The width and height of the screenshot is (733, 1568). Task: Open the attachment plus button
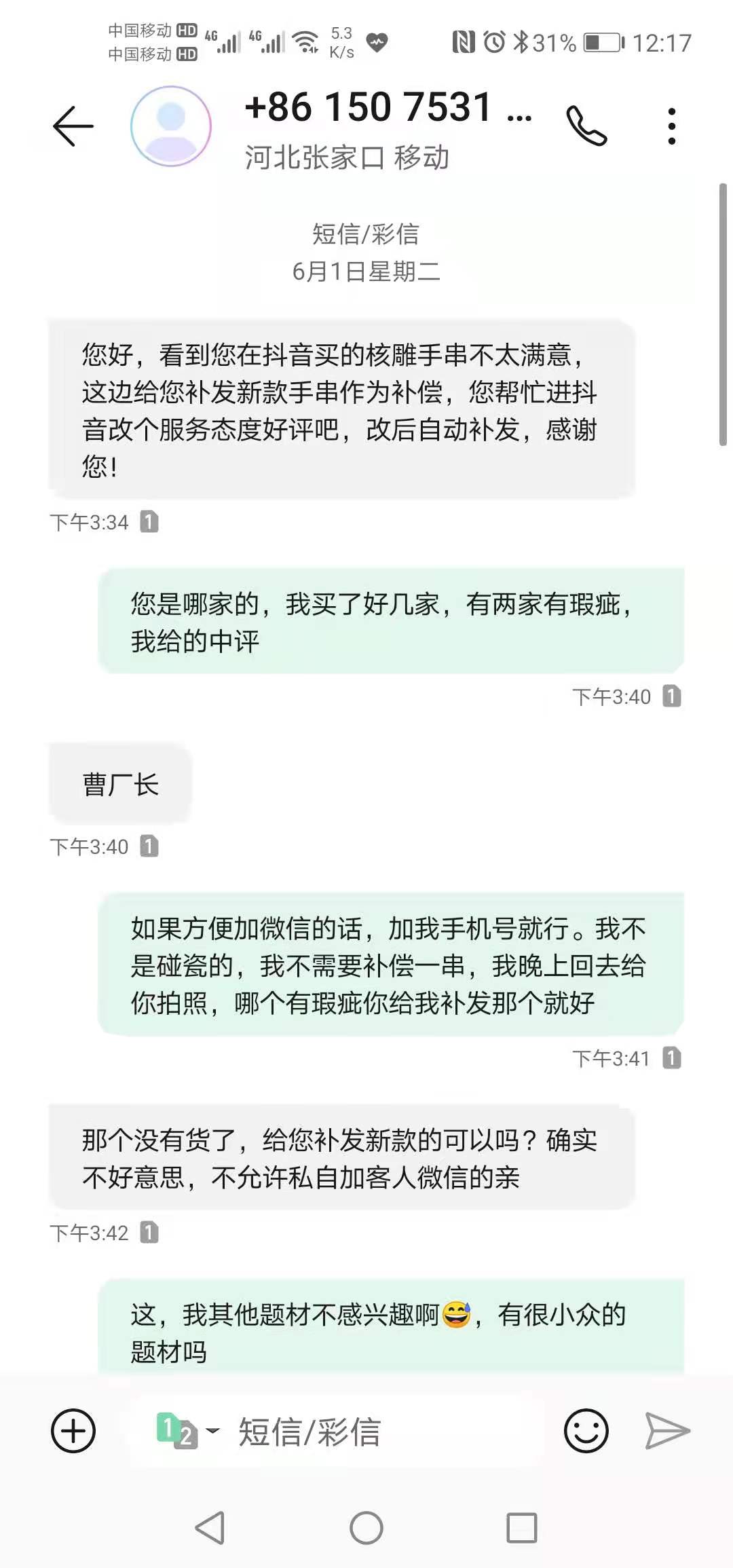[73, 1431]
